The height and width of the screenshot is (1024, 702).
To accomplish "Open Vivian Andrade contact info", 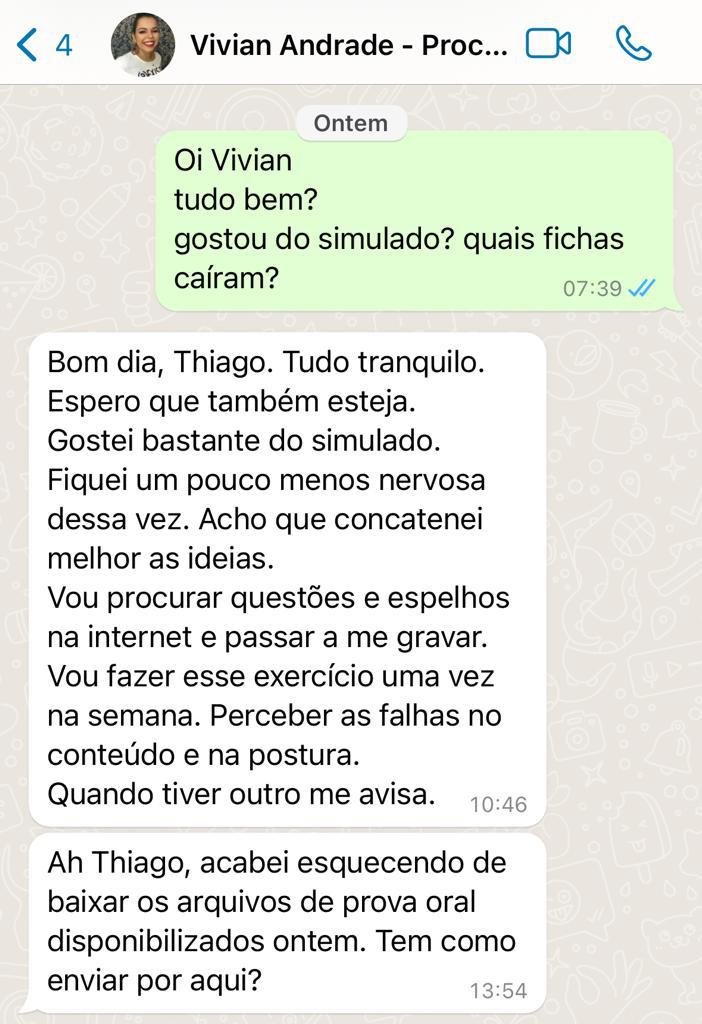I will [x=348, y=46].
